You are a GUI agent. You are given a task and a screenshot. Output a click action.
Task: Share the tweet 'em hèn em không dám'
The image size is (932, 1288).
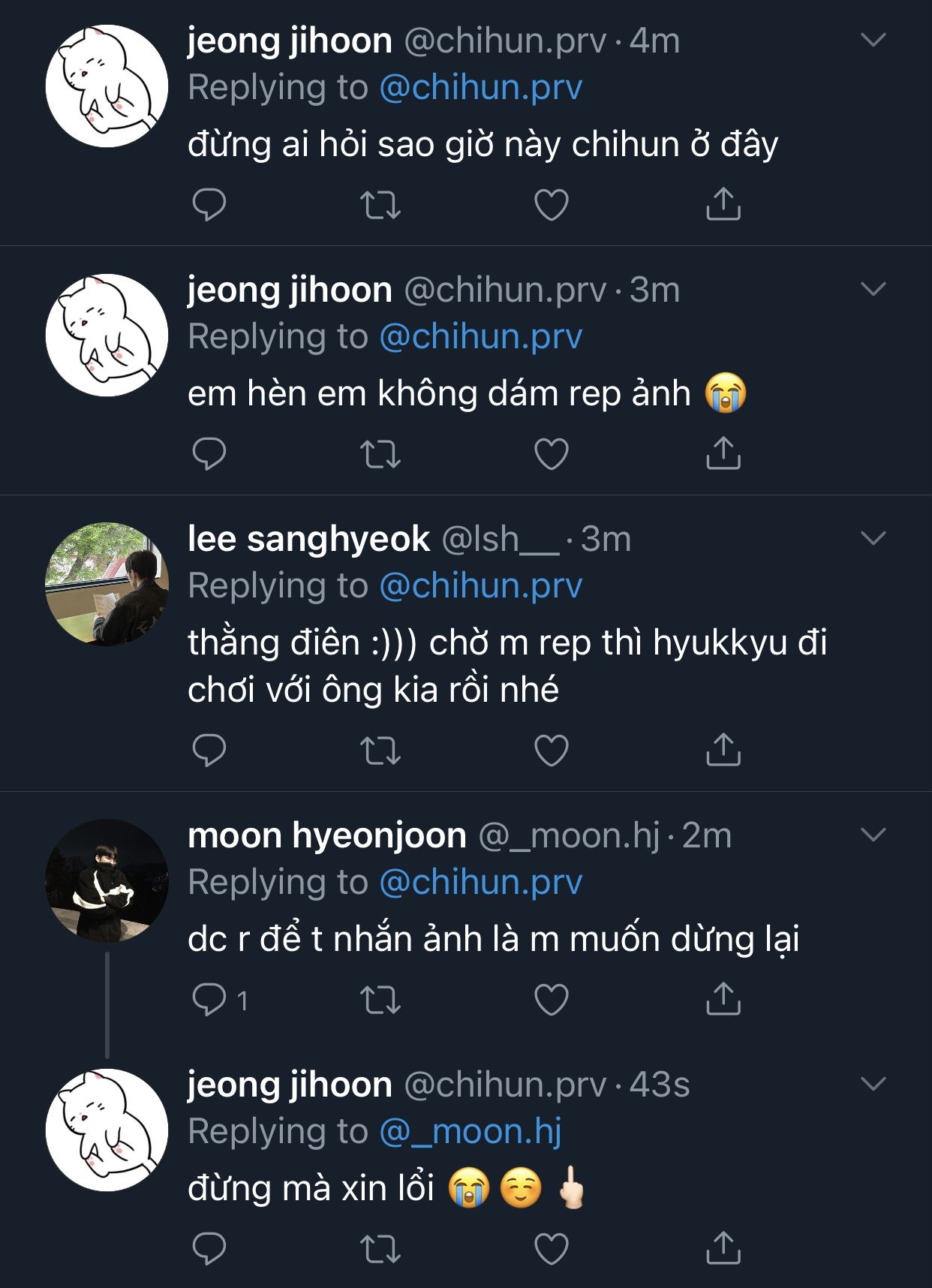click(723, 454)
